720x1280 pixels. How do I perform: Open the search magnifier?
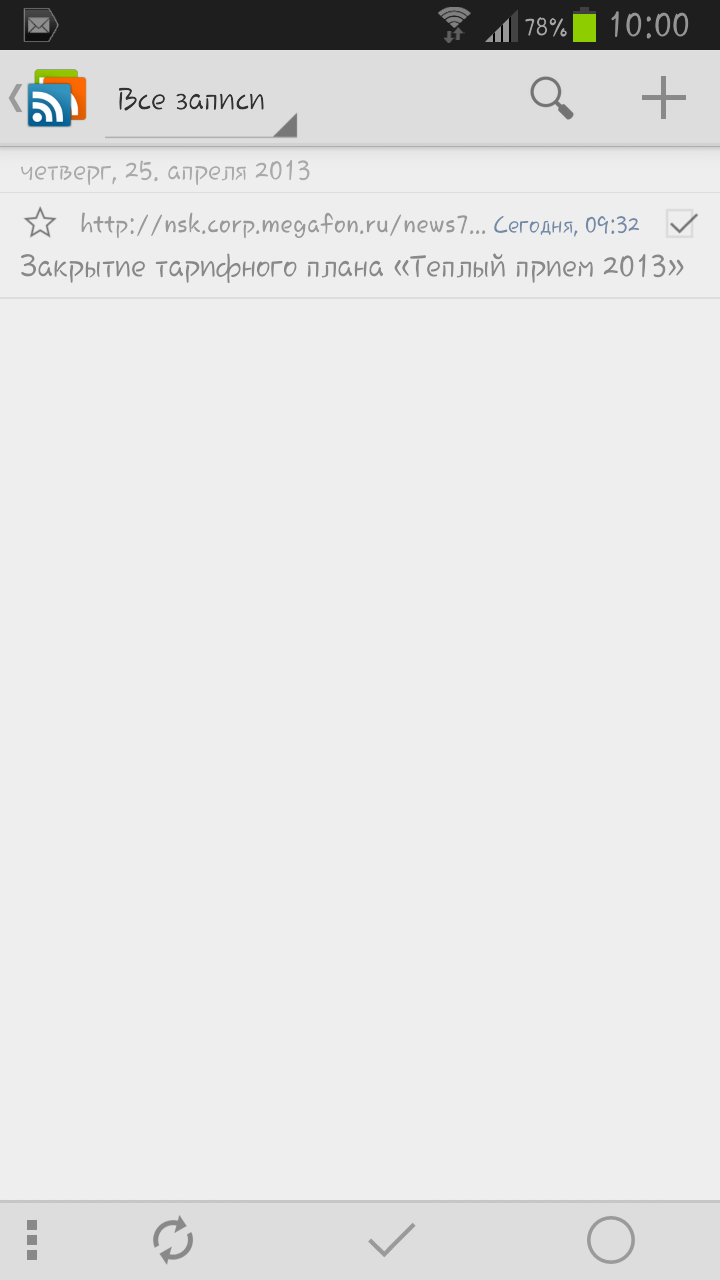click(x=551, y=98)
